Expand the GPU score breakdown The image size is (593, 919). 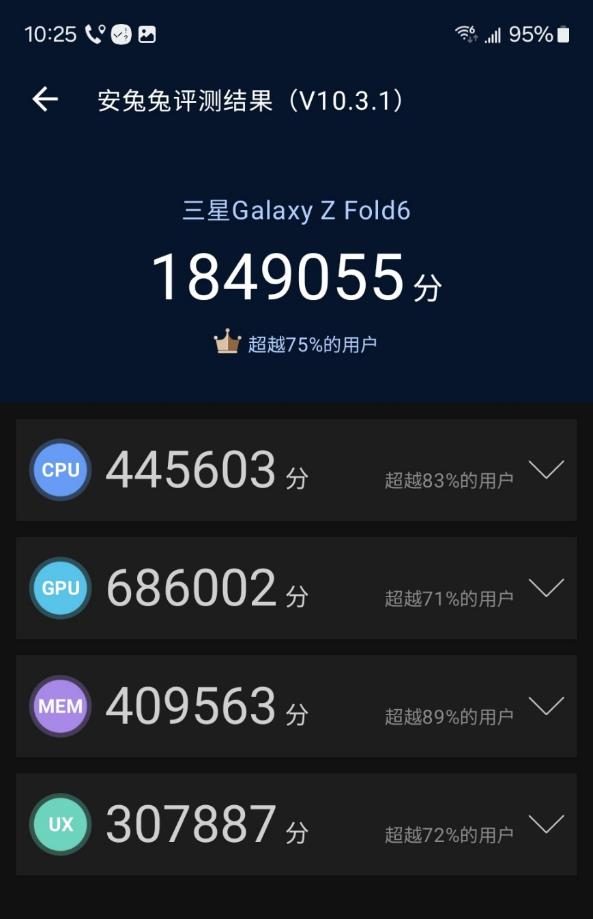546,587
